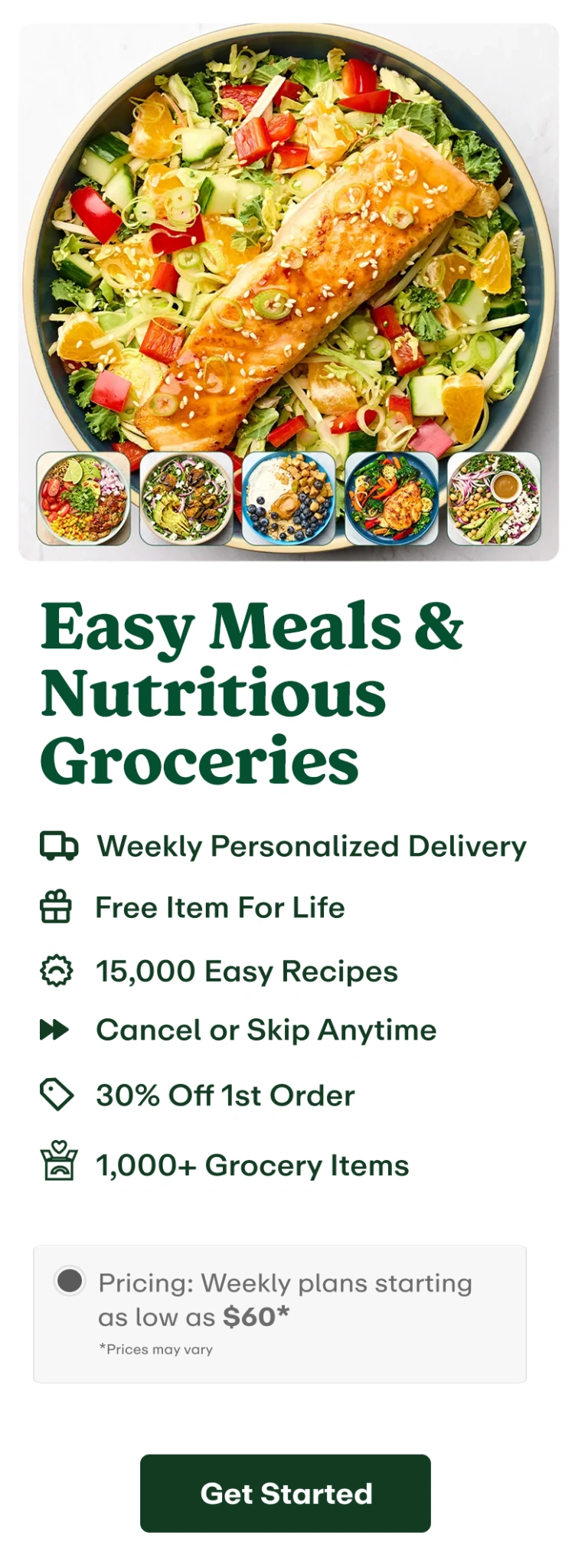Tap the Get Started button
Image resolution: width=575 pixels, height=1568 pixels.
[x=285, y=1493]
